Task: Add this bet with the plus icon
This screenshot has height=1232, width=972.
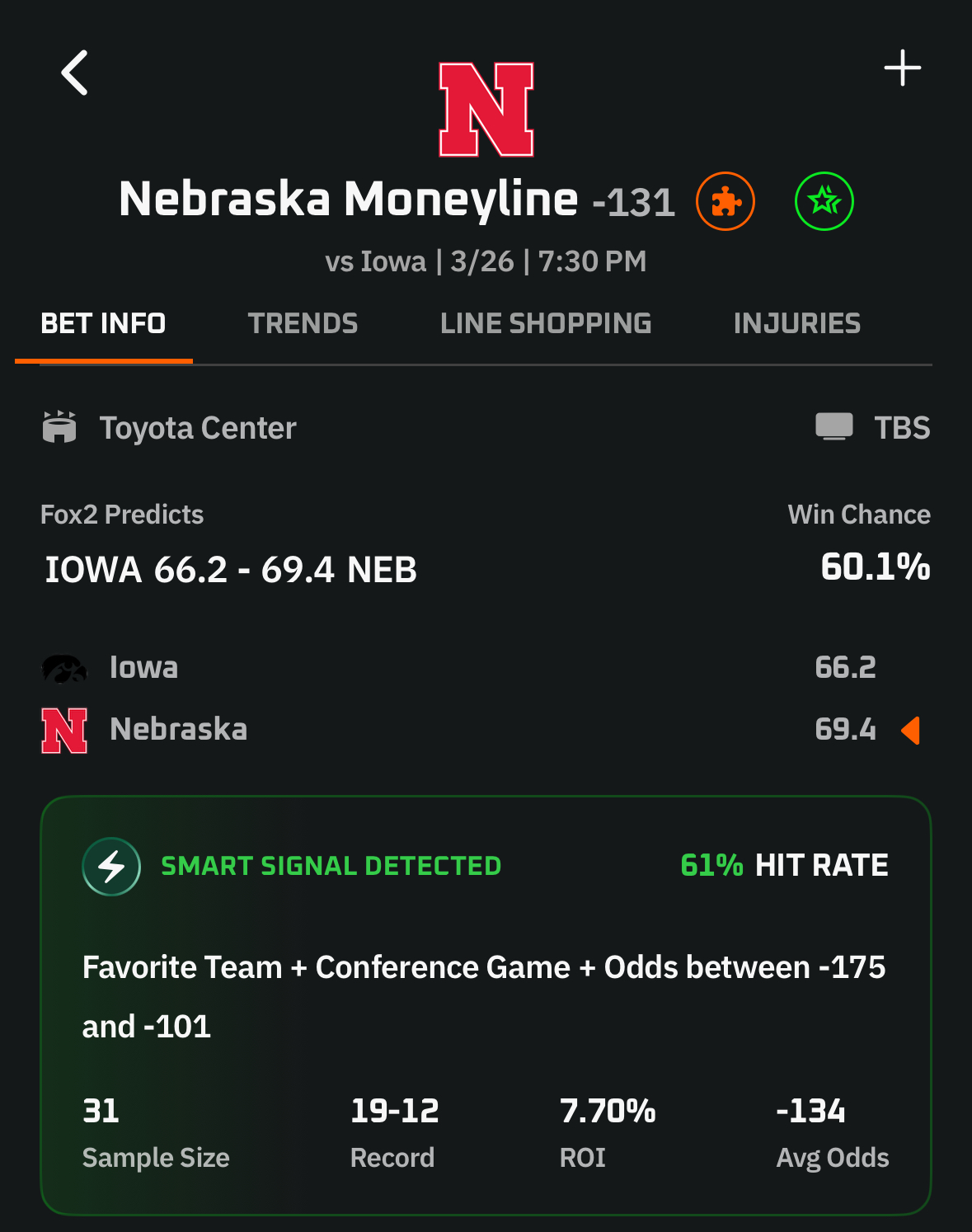Action: [x=902, y=68]
